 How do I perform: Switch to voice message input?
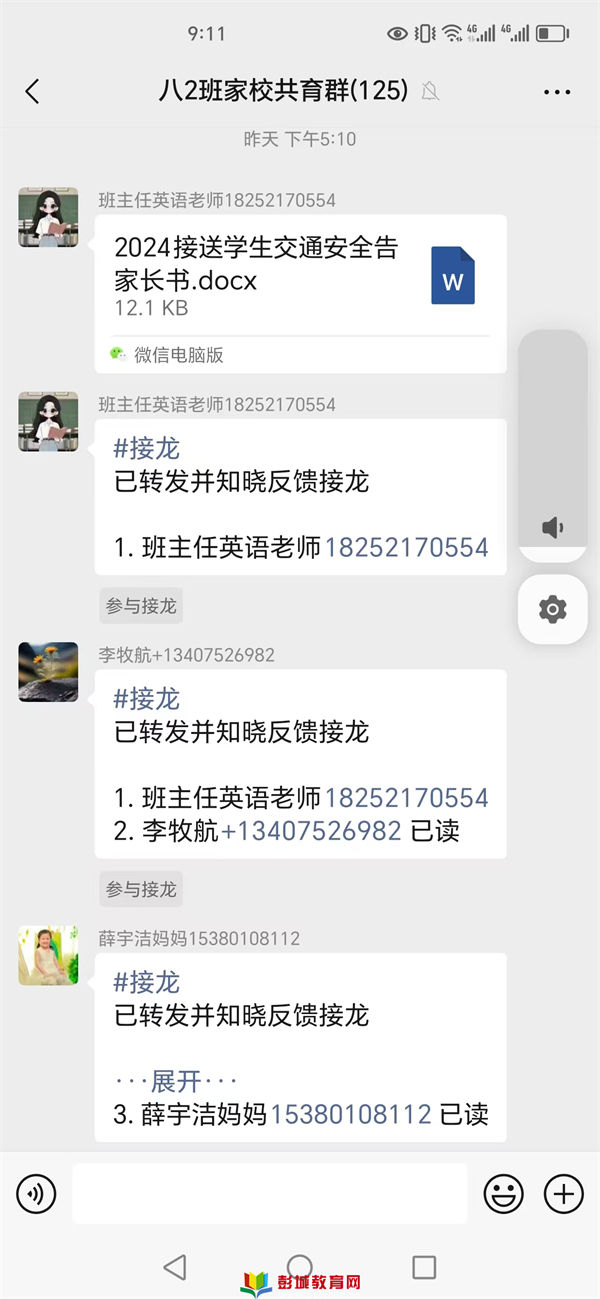click(x=37, y=1193)
